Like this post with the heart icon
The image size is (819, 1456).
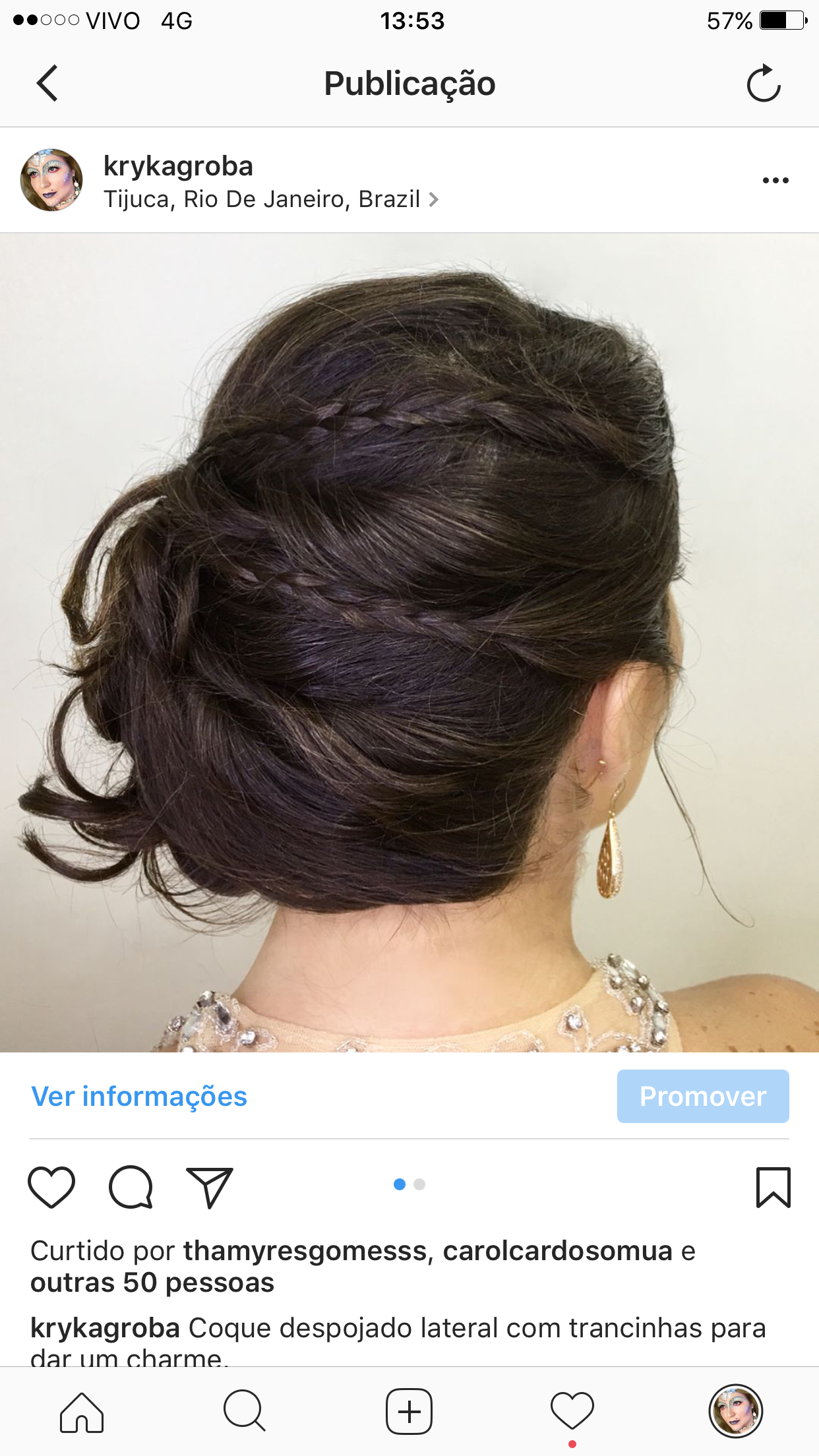click(x=51, y=1187)
